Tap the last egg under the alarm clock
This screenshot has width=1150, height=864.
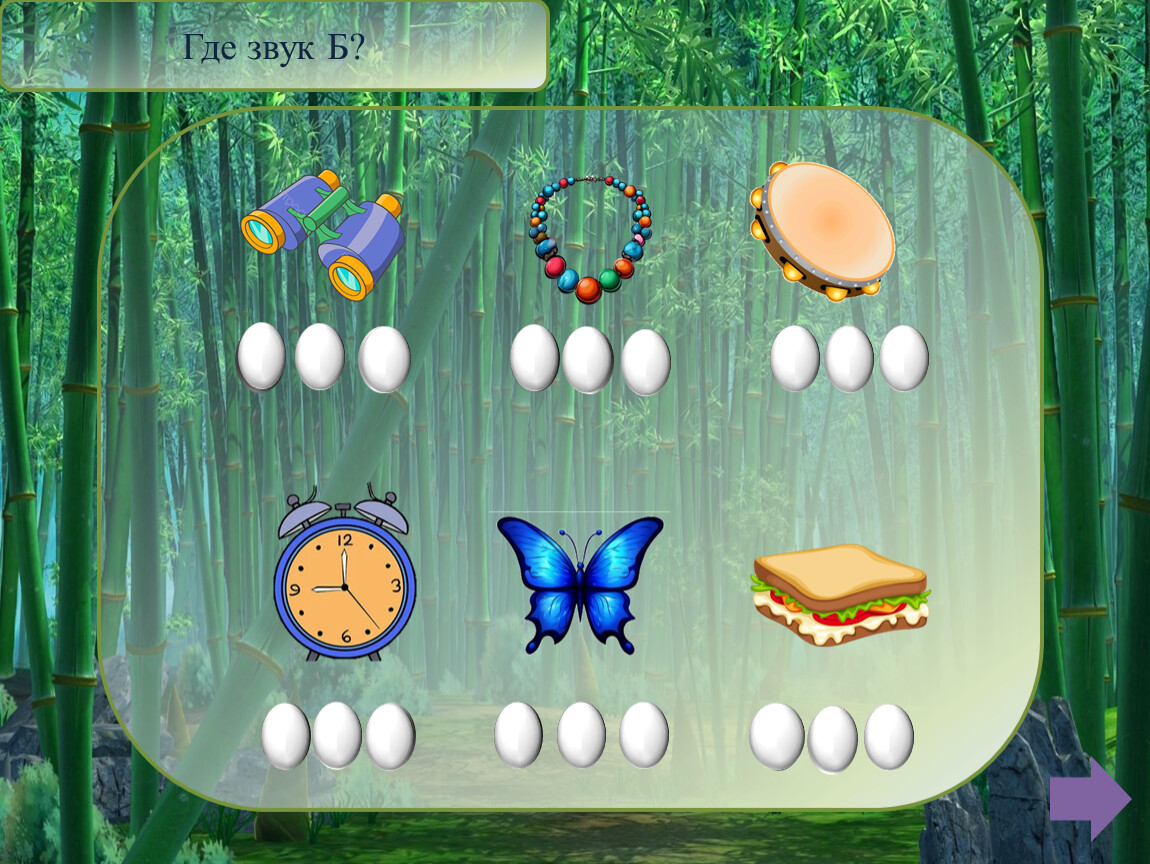[x=390, y=736]
